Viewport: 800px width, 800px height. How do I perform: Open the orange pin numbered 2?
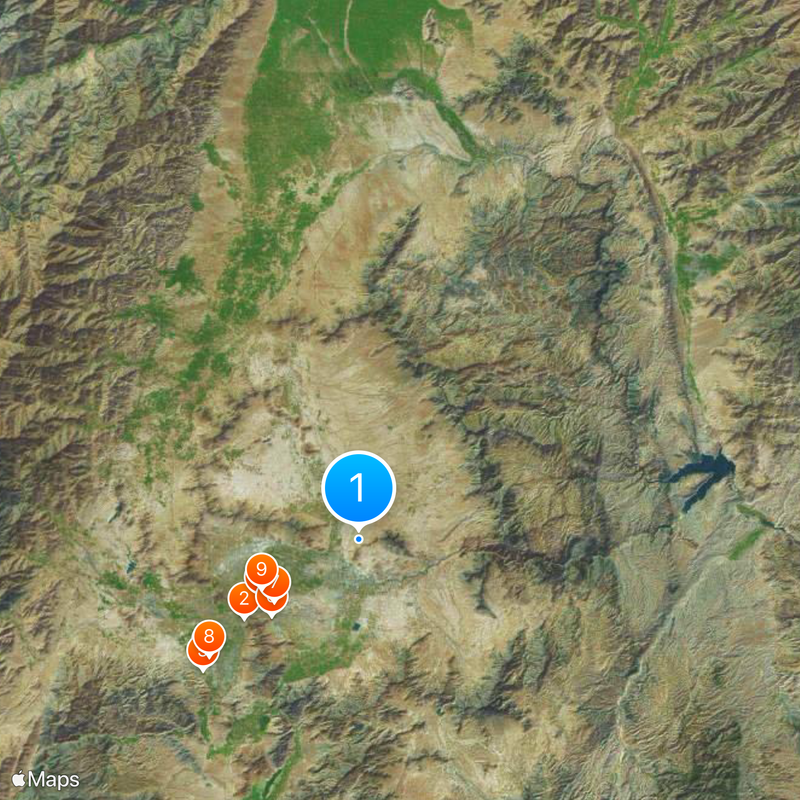tap(242, 599)
